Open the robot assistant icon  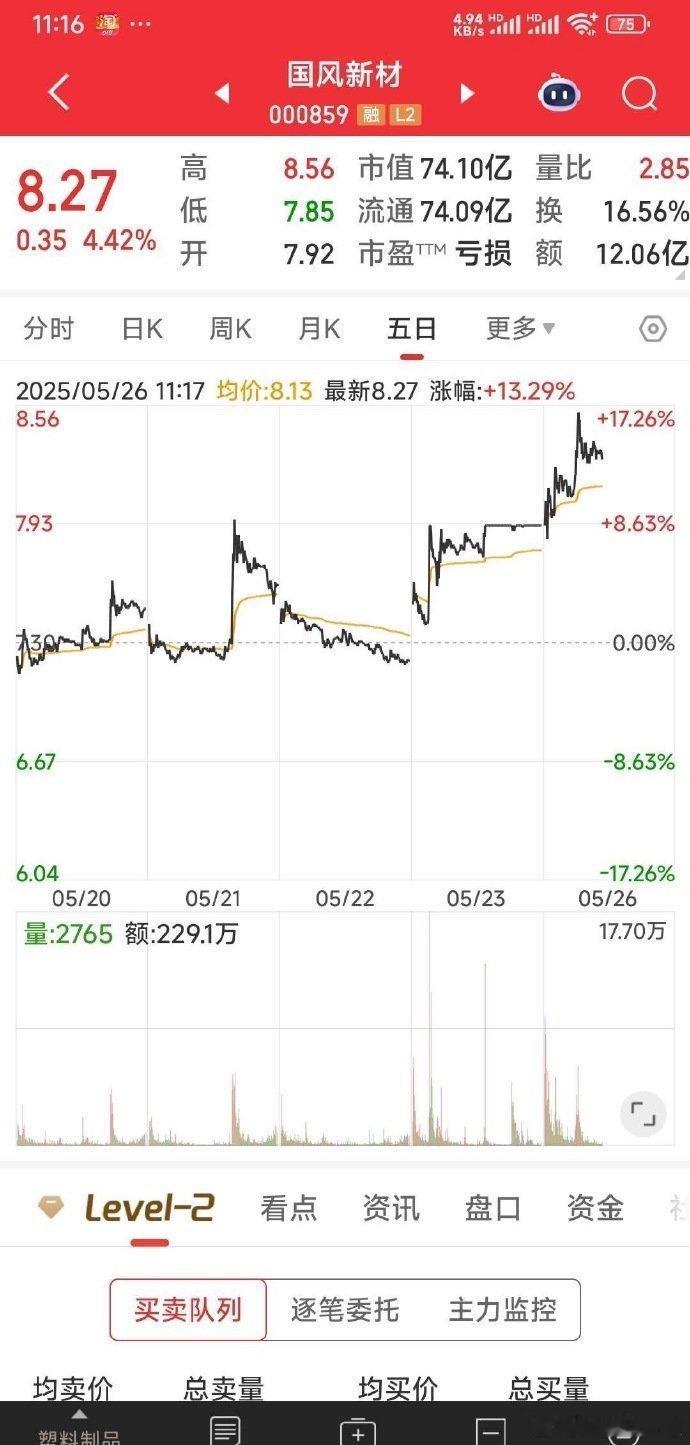tap(560, 94)
